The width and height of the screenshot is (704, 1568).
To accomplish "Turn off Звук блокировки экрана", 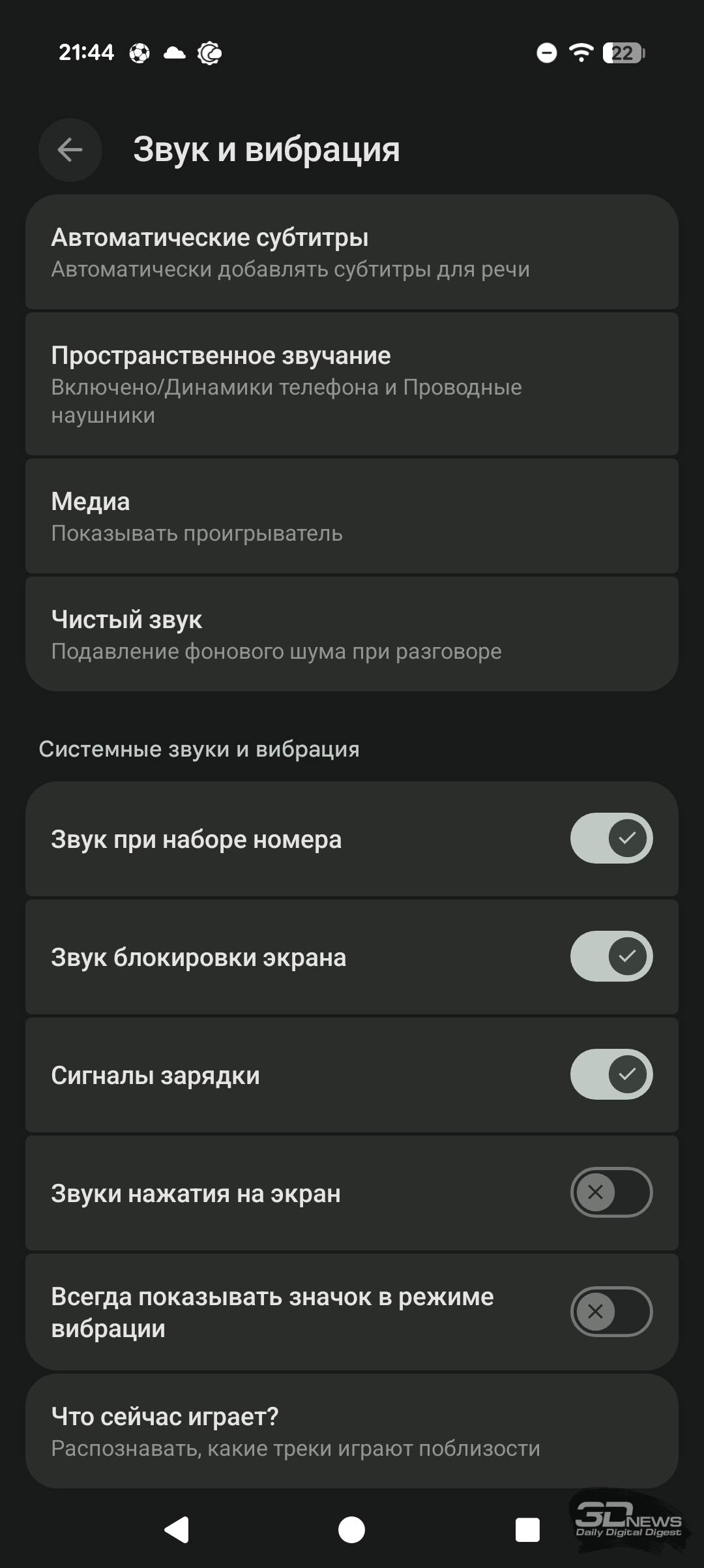I will 611,956.
